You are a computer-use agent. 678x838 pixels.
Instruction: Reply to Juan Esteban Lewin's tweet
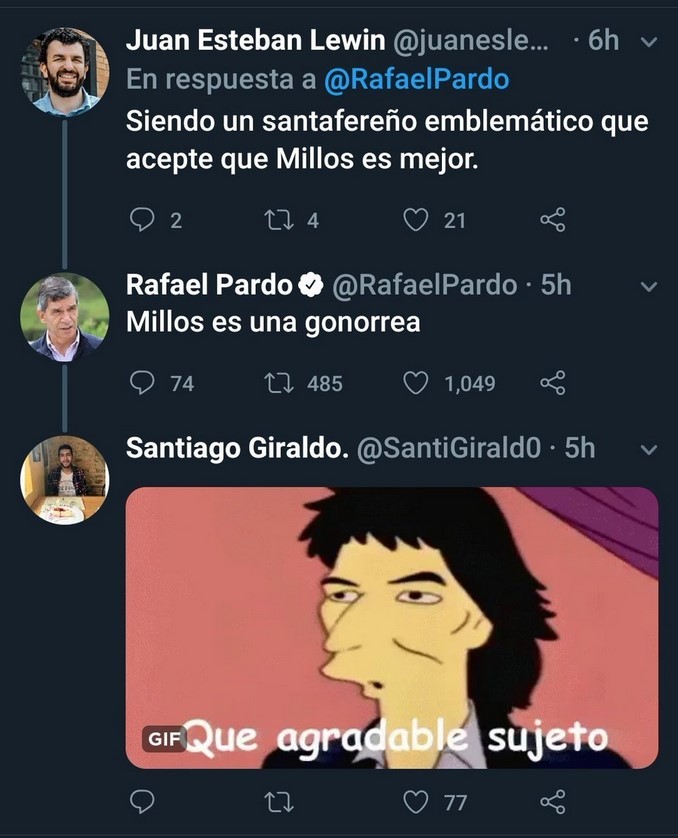coord(143,220)
